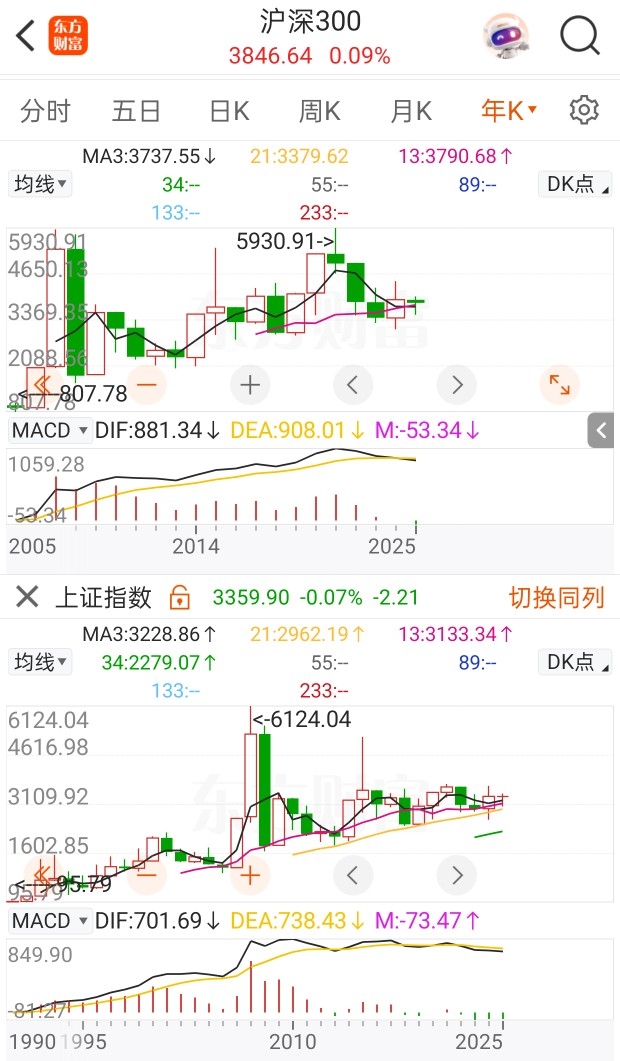Image resolution: width=620 pixels, height=1061 pixels.
Task: Open the search magnifier icon
Action: click(x=580, y=35)
